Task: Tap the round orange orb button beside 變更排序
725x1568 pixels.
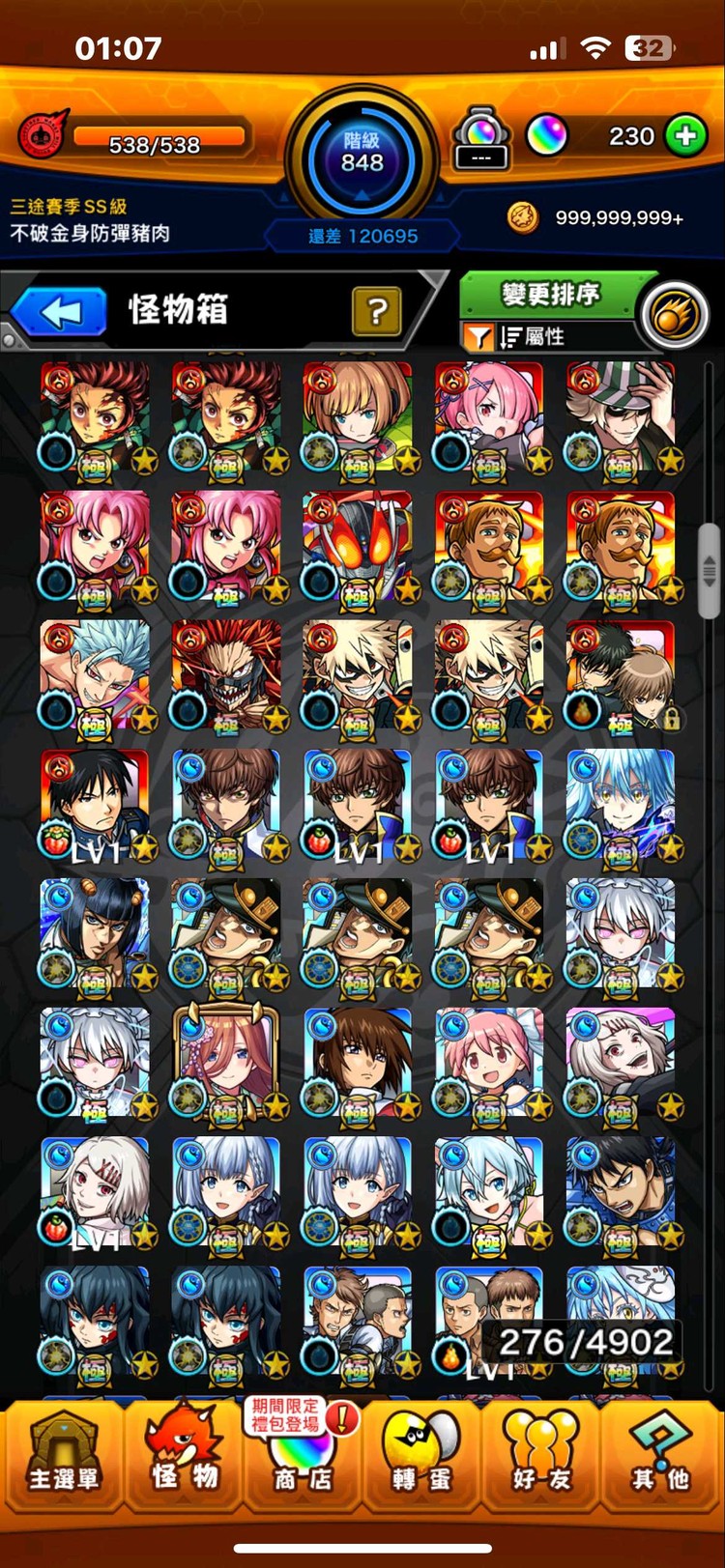Action: pos(676,315)
